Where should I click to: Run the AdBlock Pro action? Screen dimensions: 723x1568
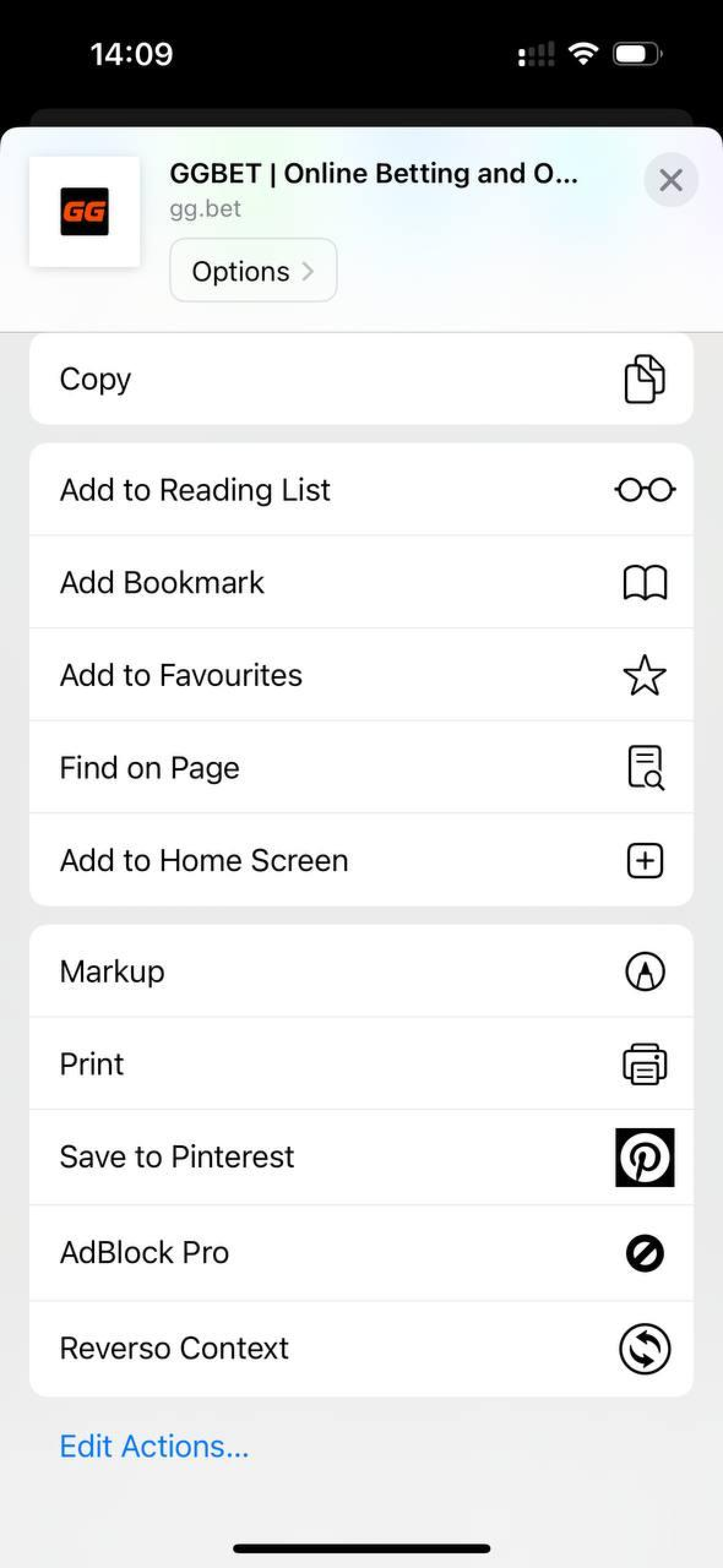(x=361, y=1253)
